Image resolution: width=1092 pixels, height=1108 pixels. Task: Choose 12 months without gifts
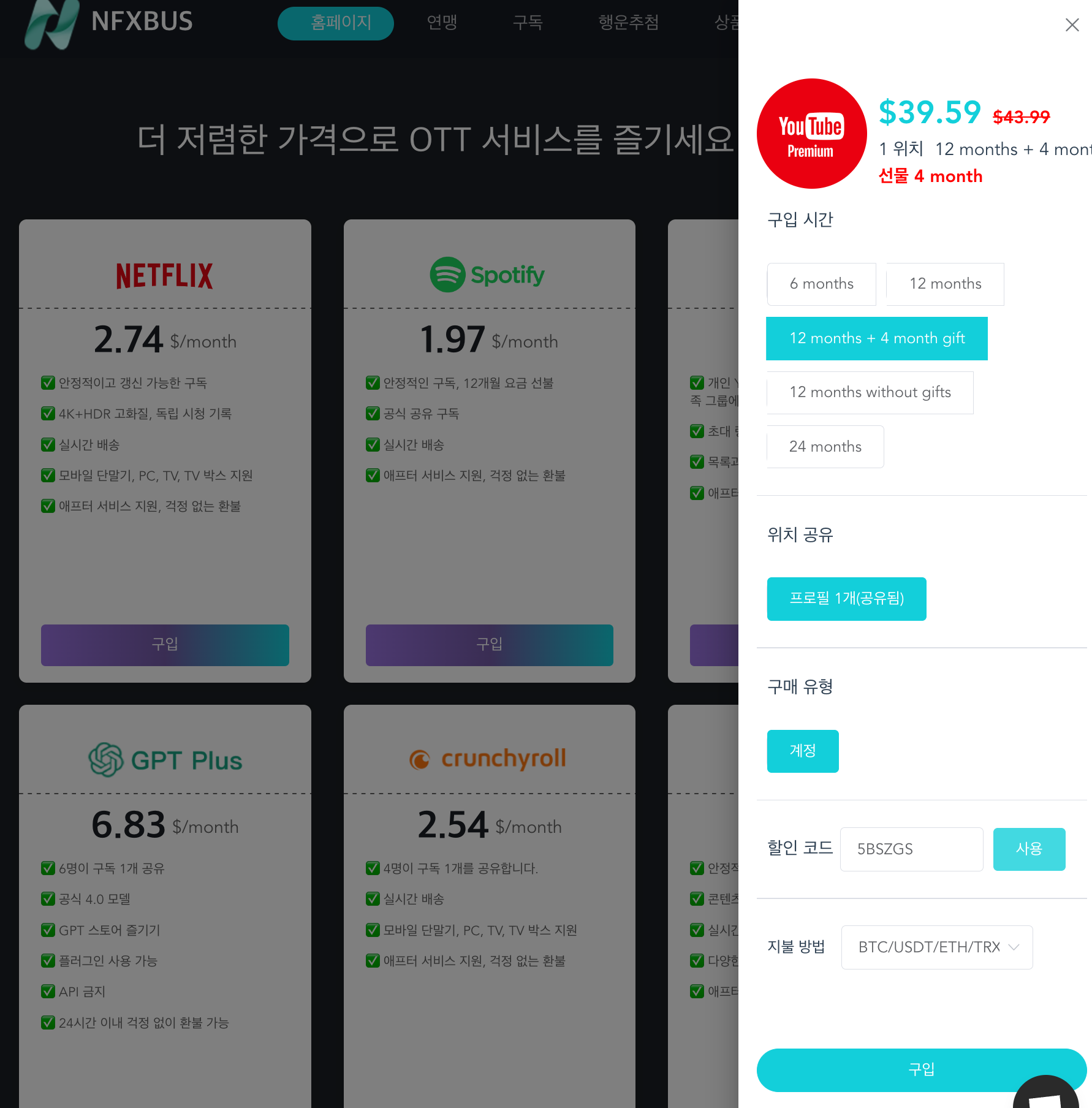click(870, 392)
